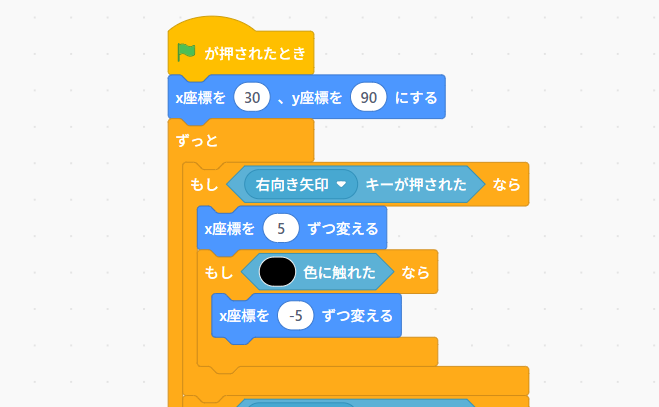Edit the value -5 in x座標を ずつ変える
The image size is (659, 407).
[295, 315]
